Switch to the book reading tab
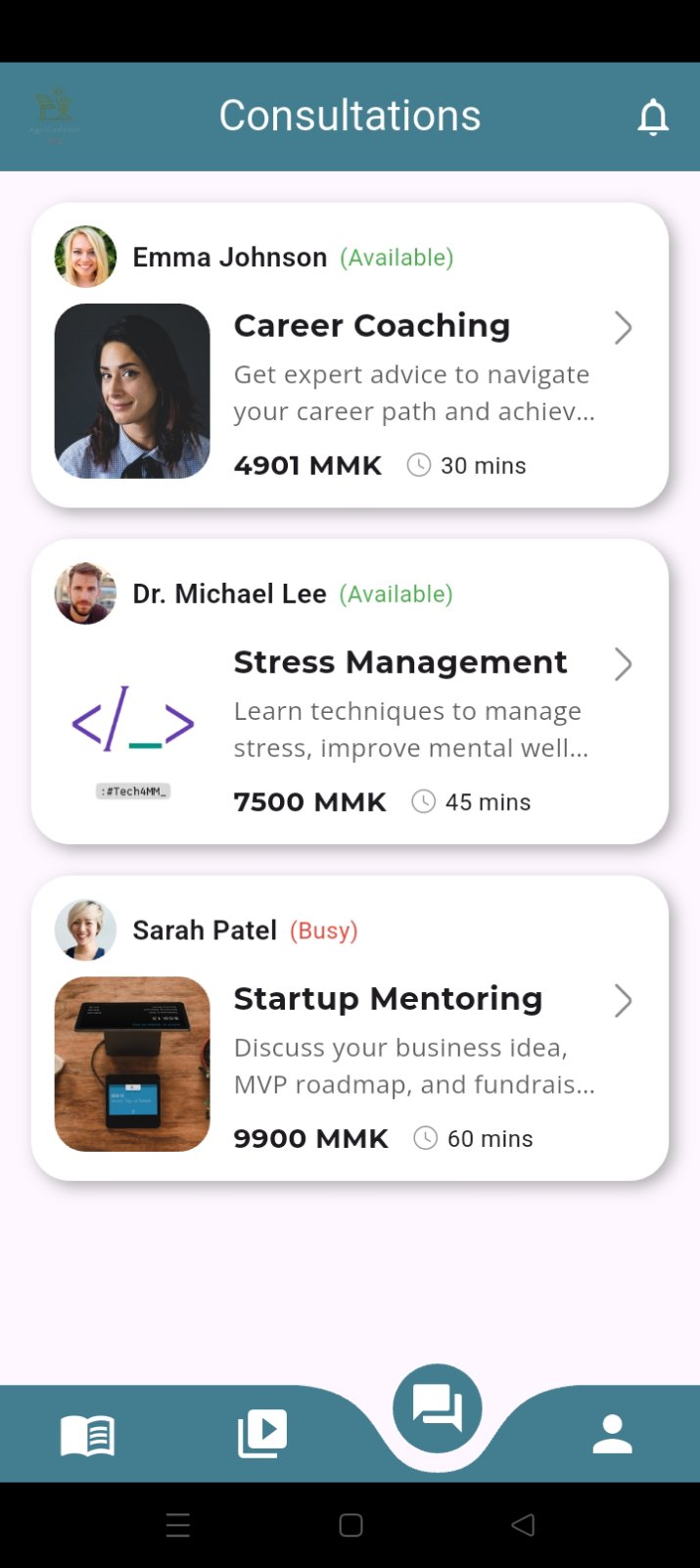 [x=87, y=1435]
